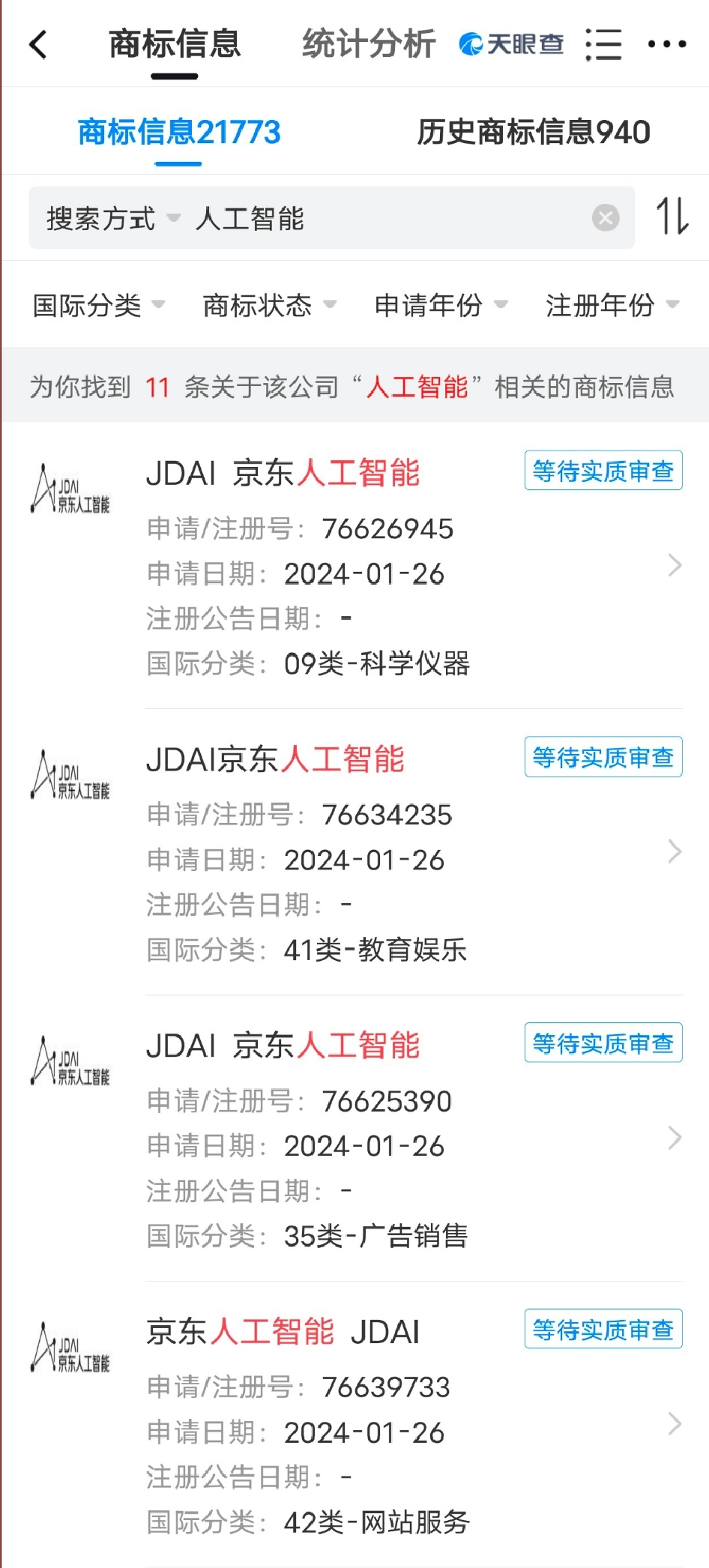Tap the search field containing 人工智能

[x=390, y=218]
